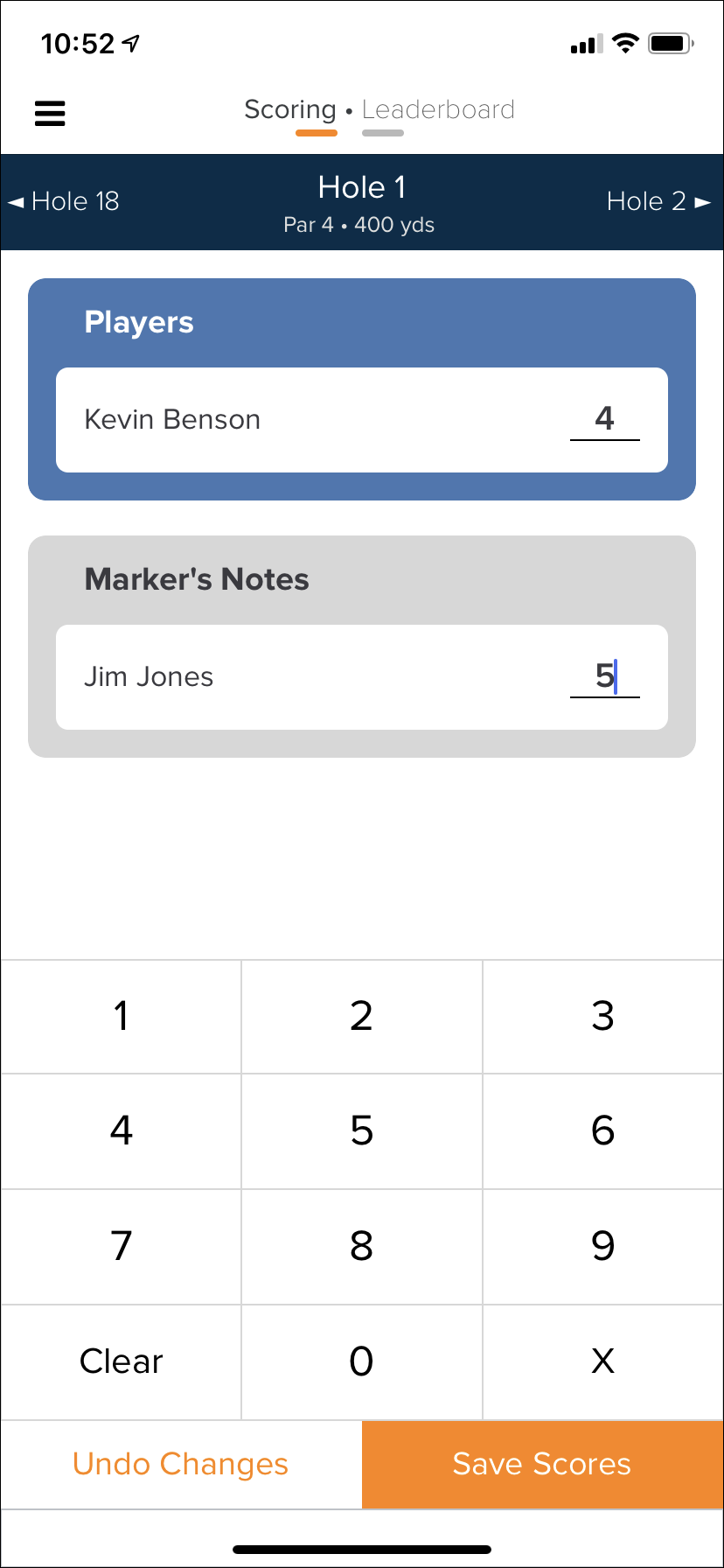Open the hamburger menu
Screen dimensions: 724x1568
pyautogui.click(x=50, y=114)
